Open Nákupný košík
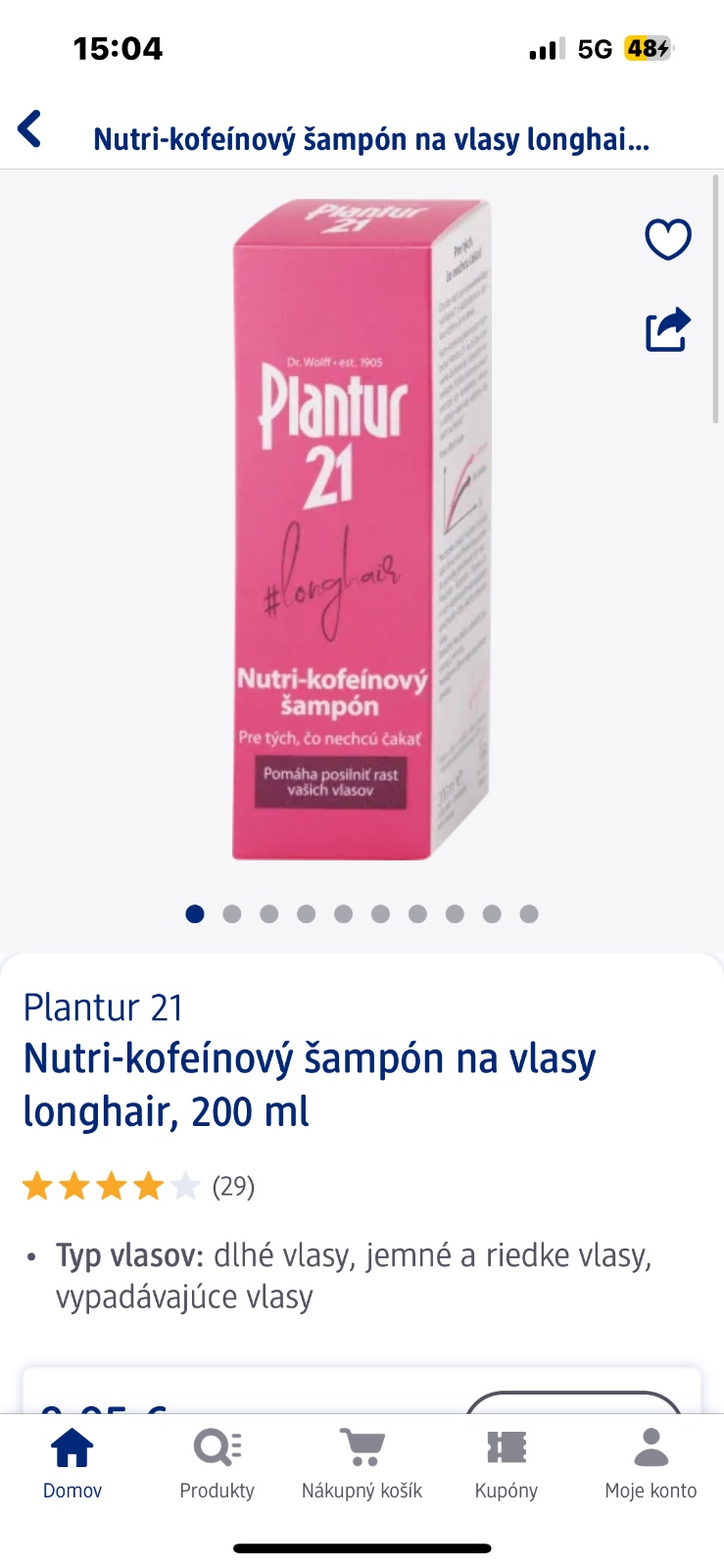This screenshot has height=1568, width=724. pyautogui.click(x=362, y=1463)
